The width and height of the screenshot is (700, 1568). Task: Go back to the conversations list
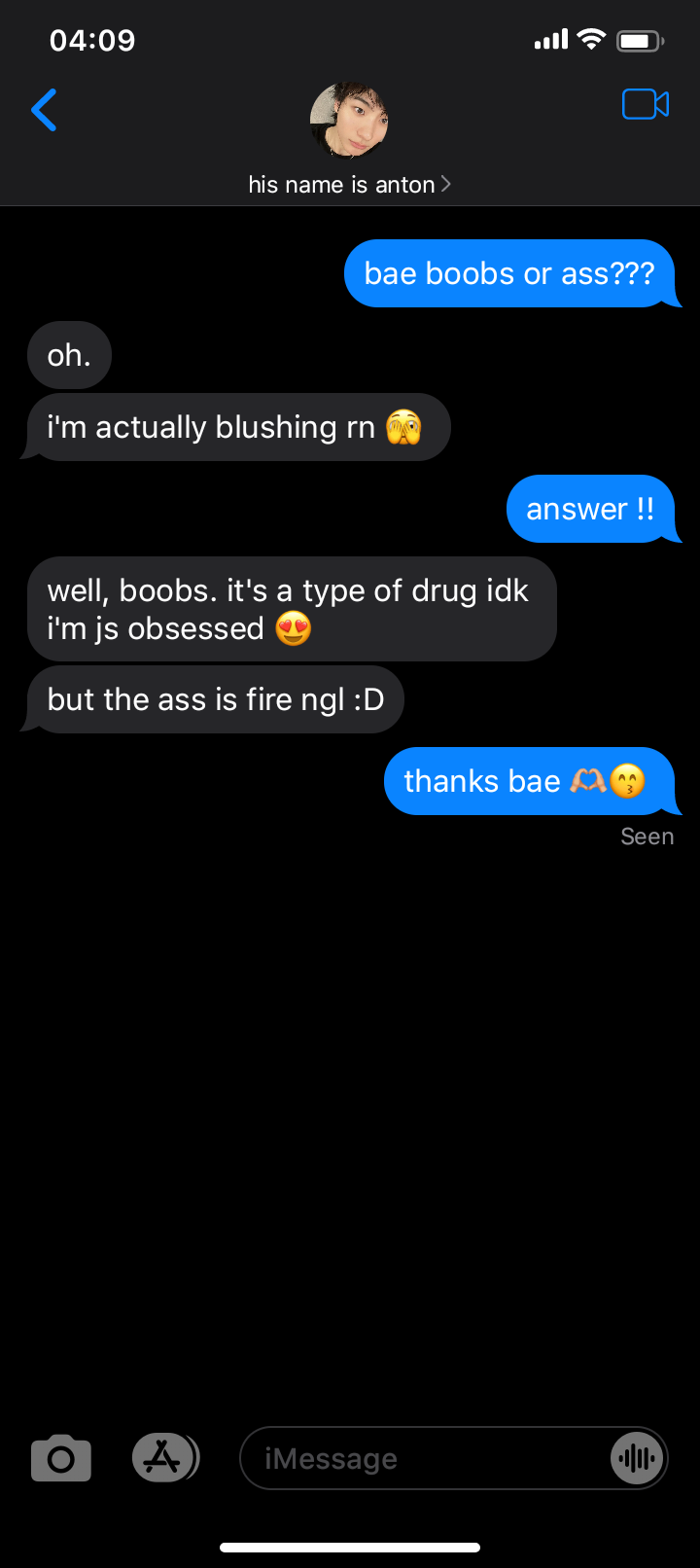pyautogui.click(x=45, y=109)
